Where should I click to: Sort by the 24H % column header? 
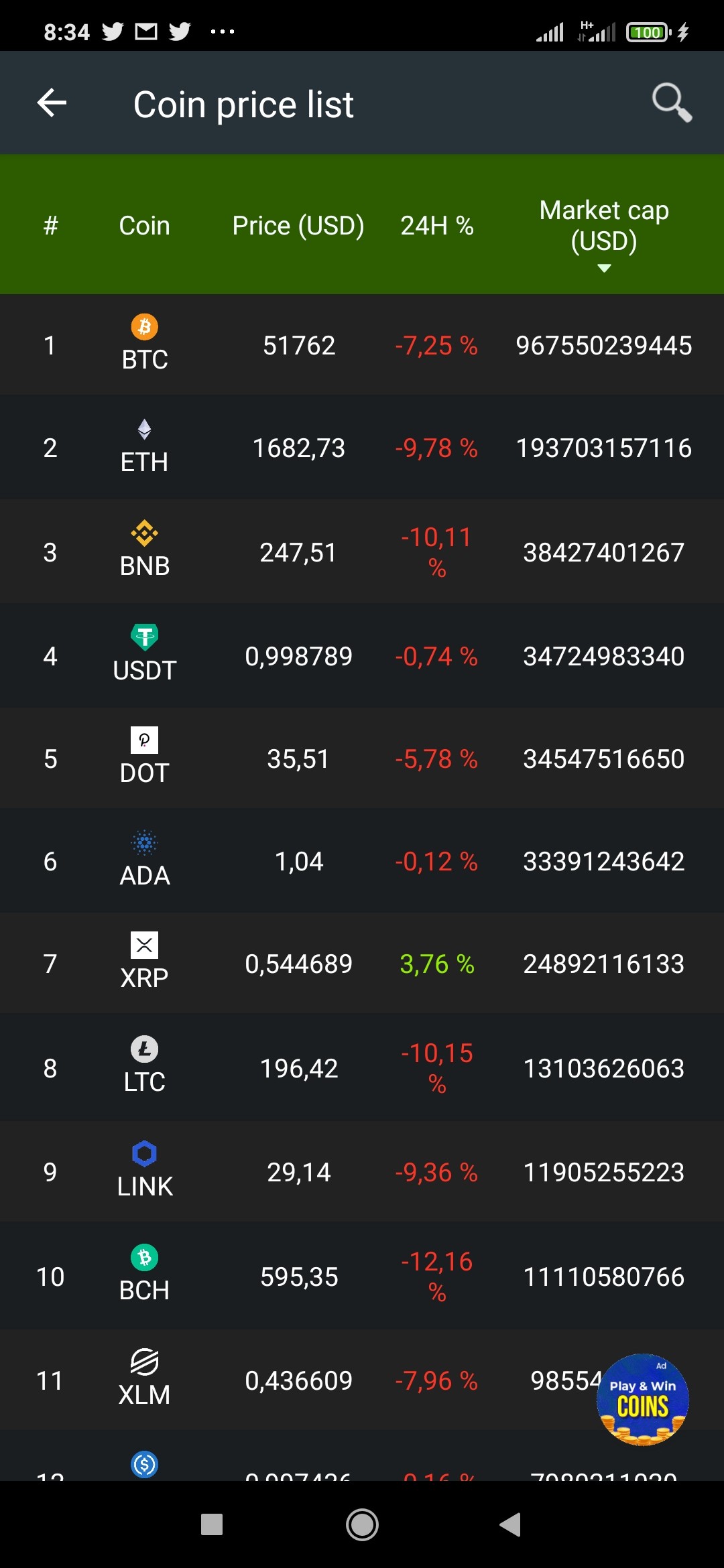click(437, 226)
